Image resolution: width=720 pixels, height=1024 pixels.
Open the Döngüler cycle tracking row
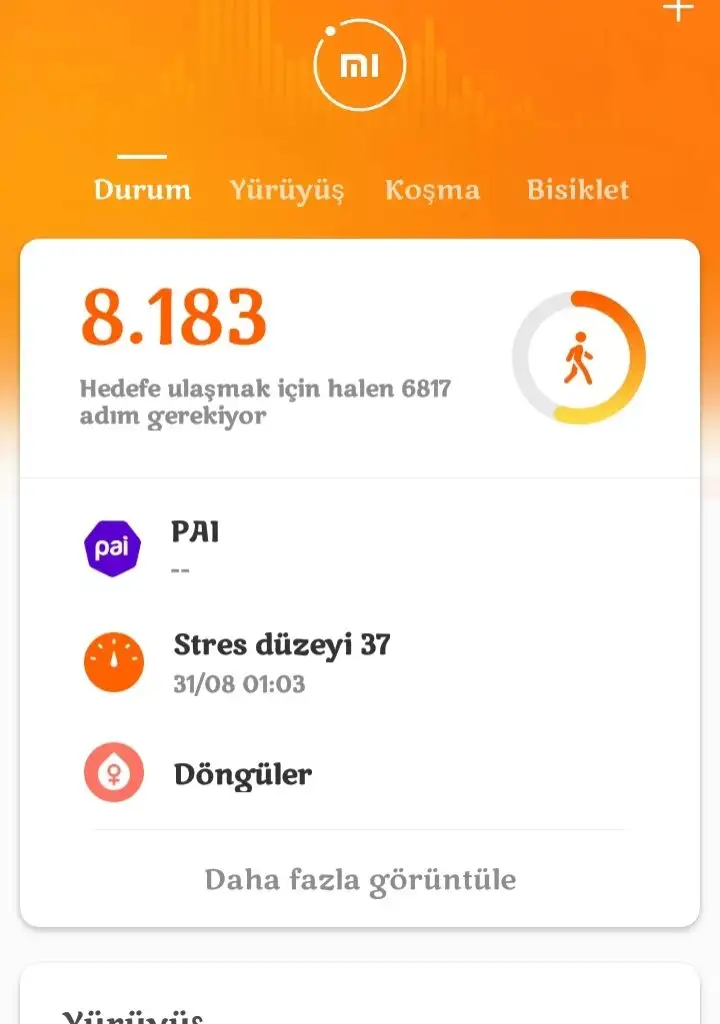click(x=360, y=774)
